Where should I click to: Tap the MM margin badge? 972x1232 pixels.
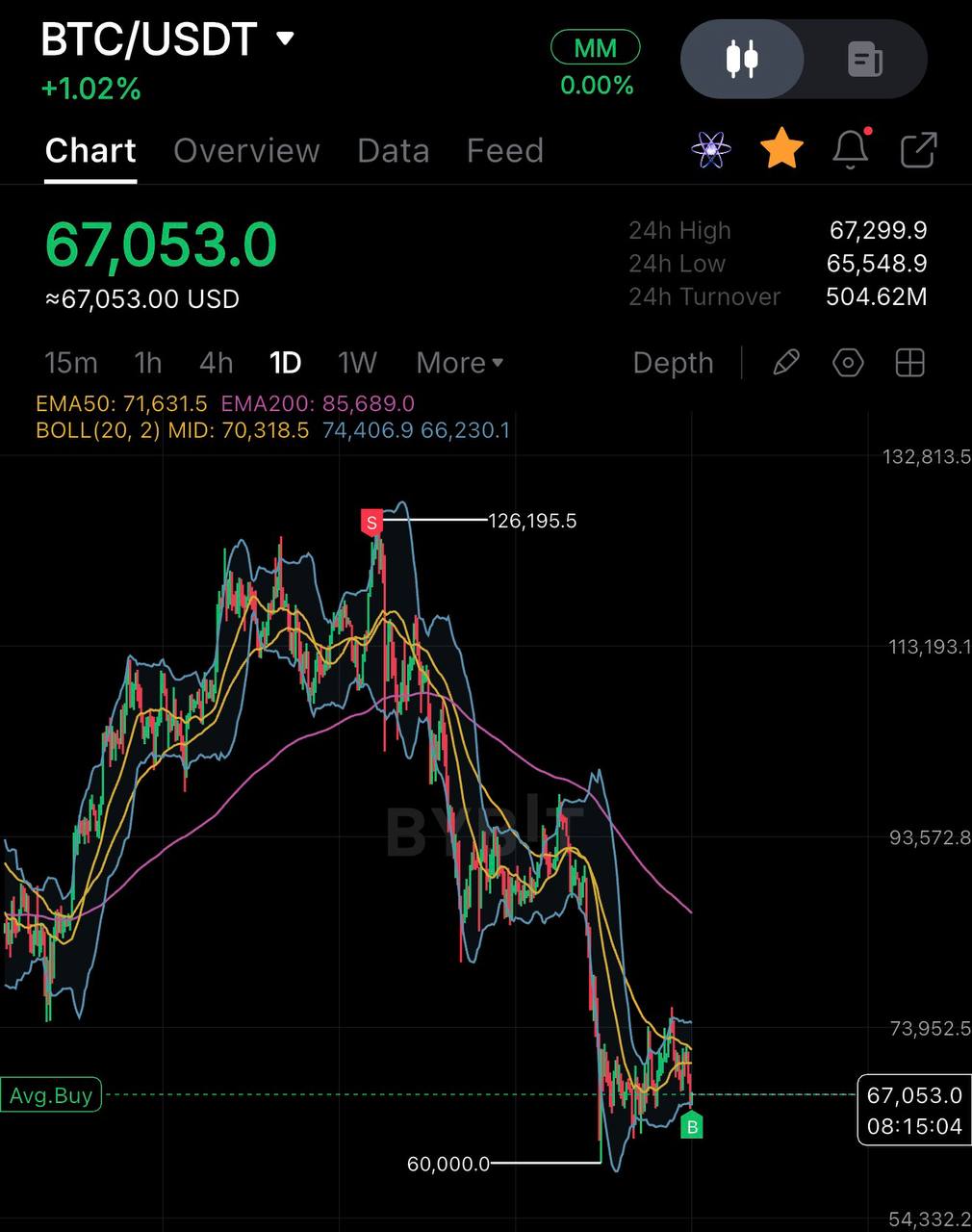tap(595, 47)
